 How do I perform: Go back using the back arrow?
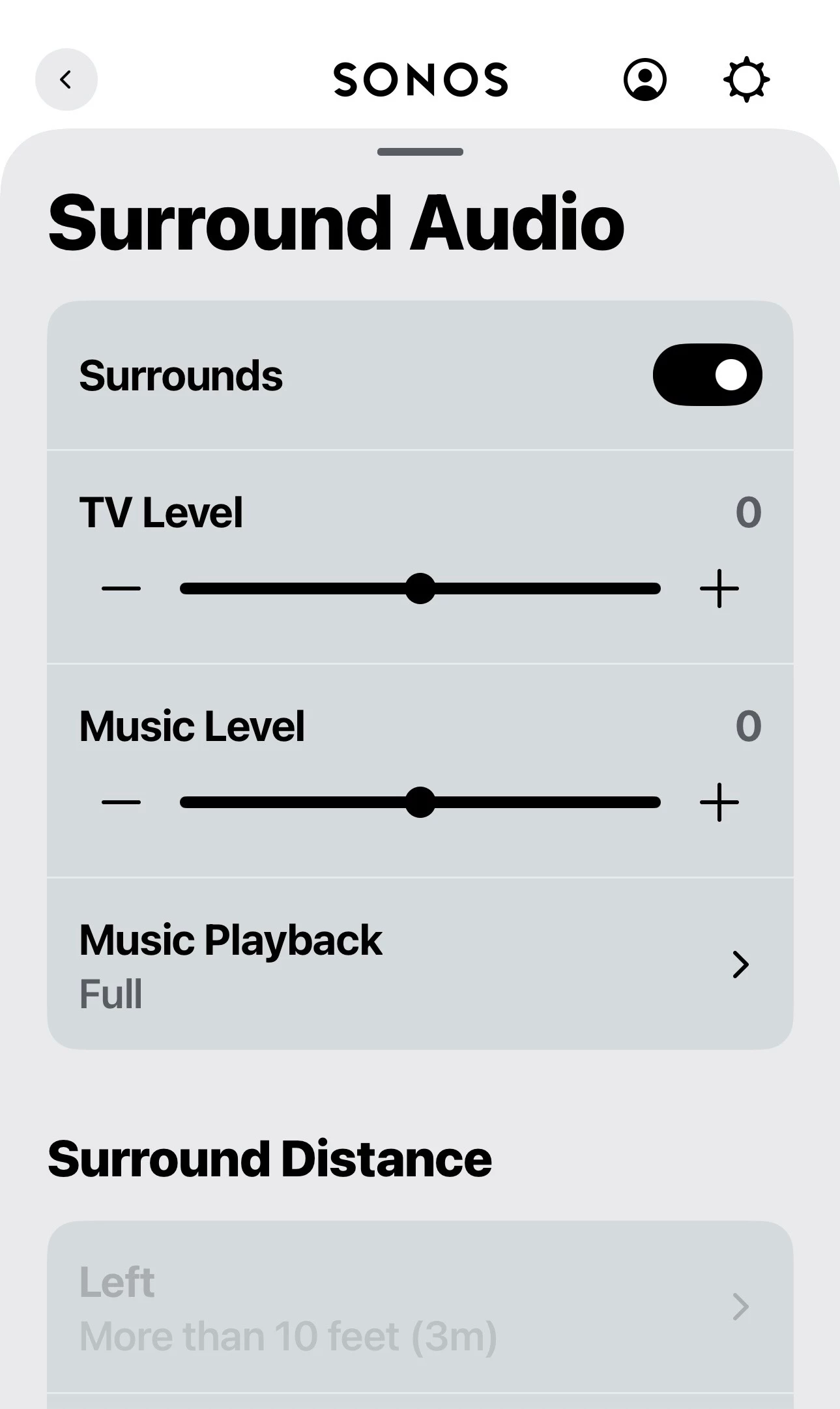[66, 80]
